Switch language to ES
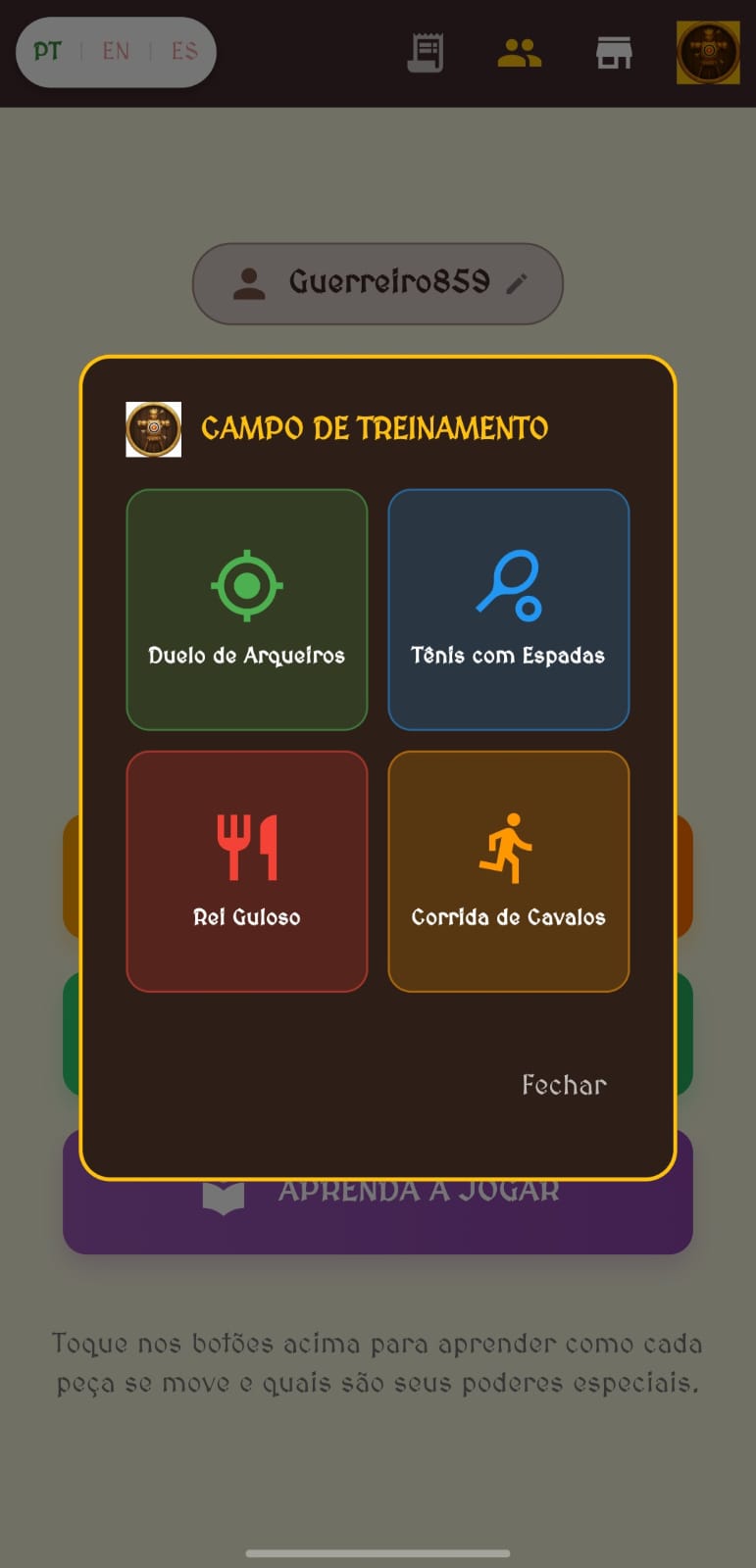 (x=184, y=51)
